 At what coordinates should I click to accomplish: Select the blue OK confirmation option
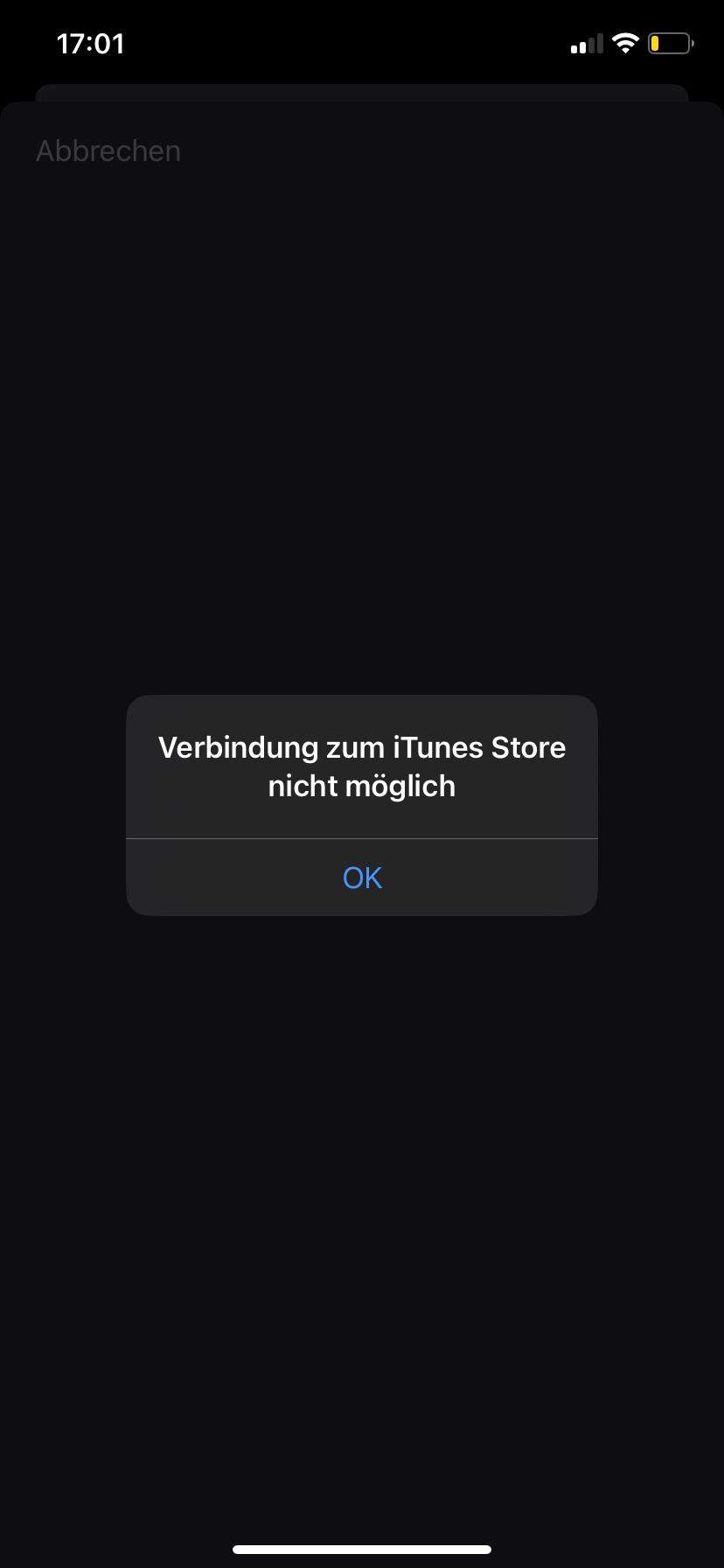[x=361, y=877]
